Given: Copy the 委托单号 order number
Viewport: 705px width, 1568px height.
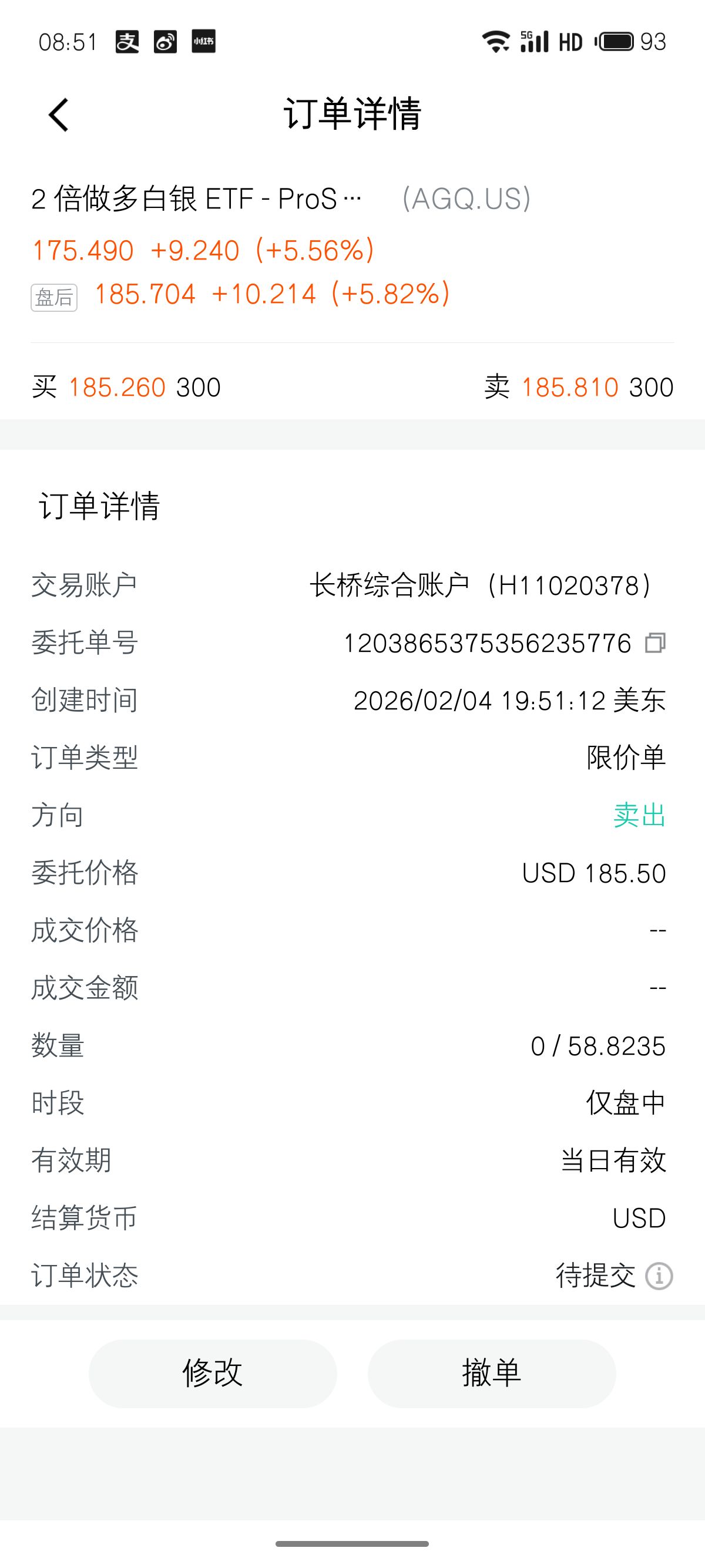Looking at the screenshot, I should tap(655, 643).
